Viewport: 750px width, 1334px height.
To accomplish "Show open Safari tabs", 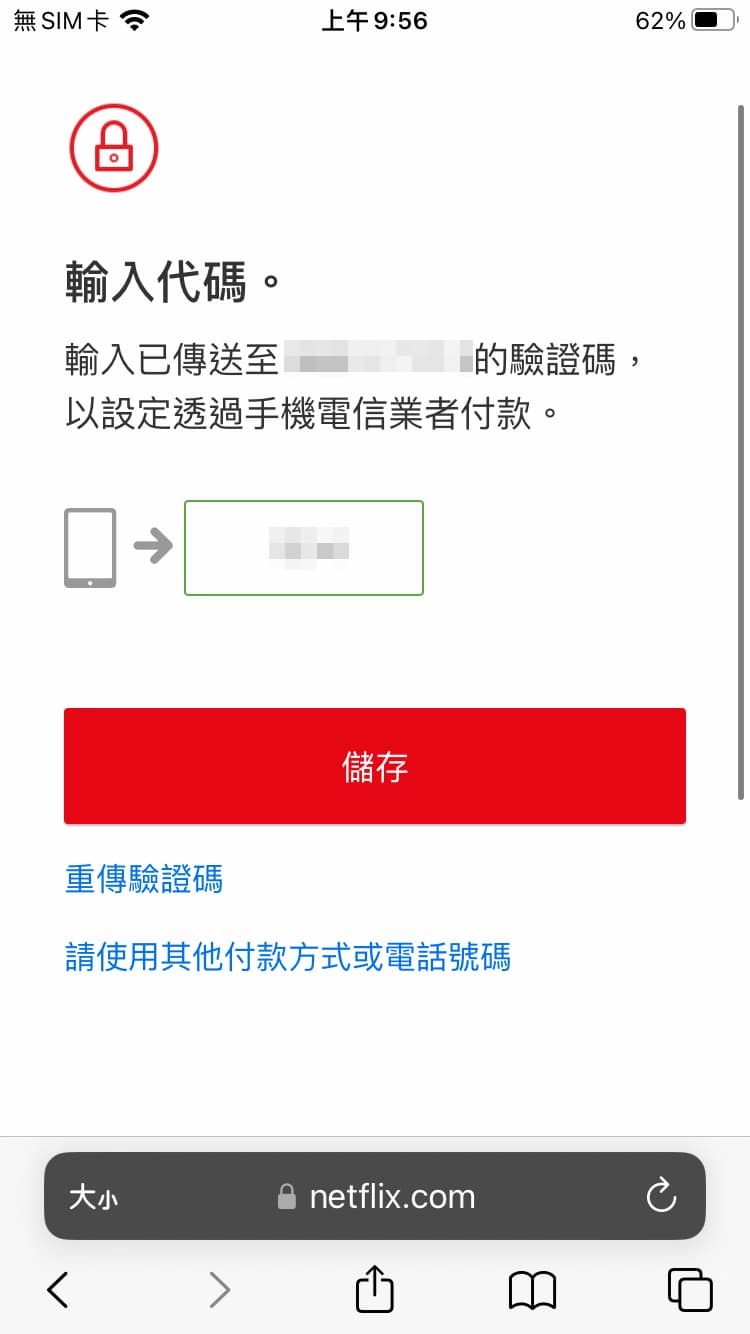I will tap(690, 1290).
